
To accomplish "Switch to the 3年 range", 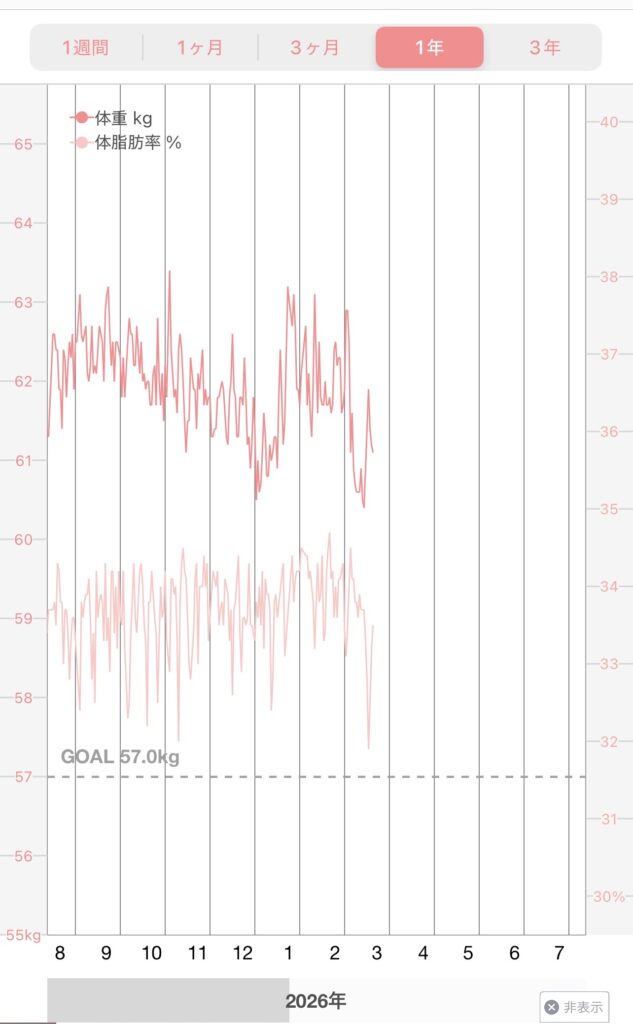I will (544, 47).
